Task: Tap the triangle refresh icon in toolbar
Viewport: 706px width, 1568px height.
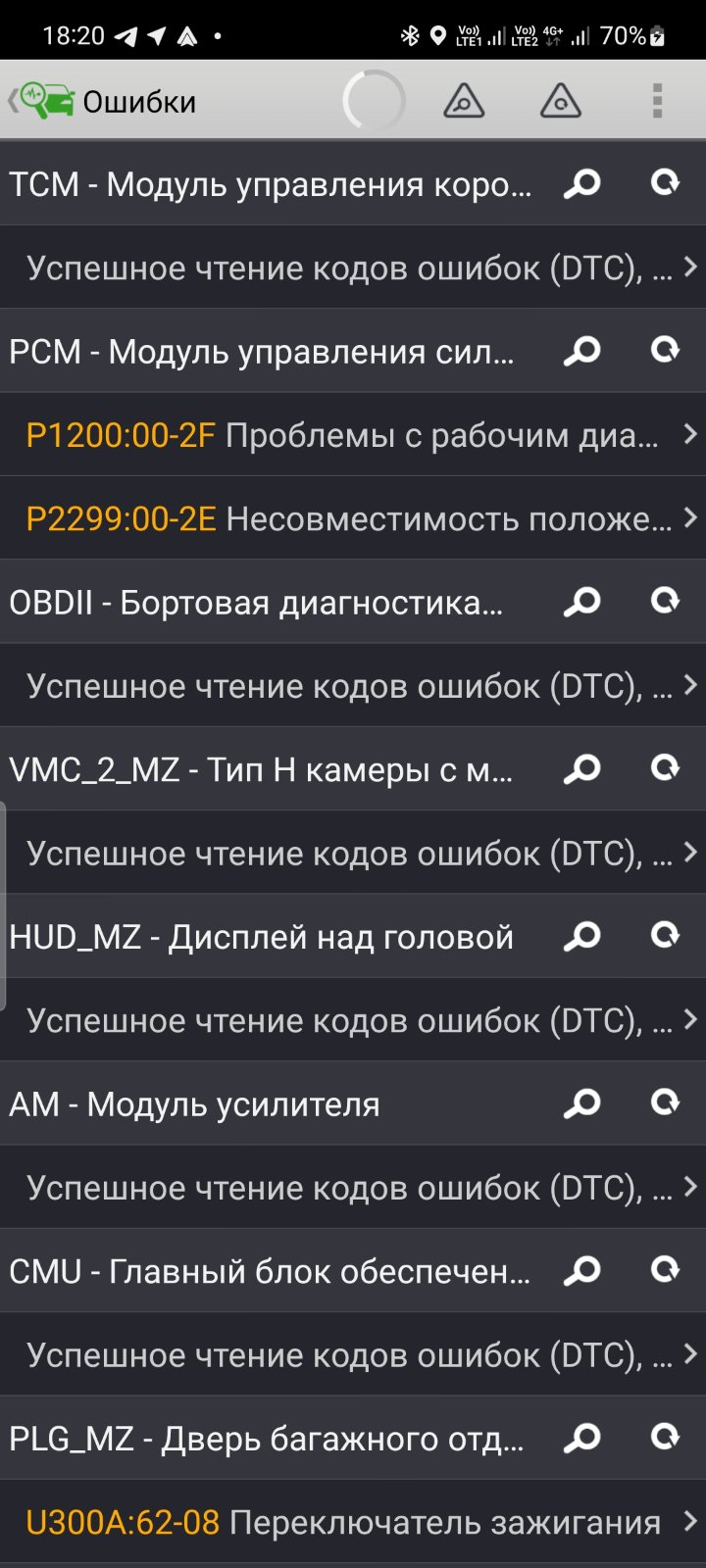Action: coord(561,101)
